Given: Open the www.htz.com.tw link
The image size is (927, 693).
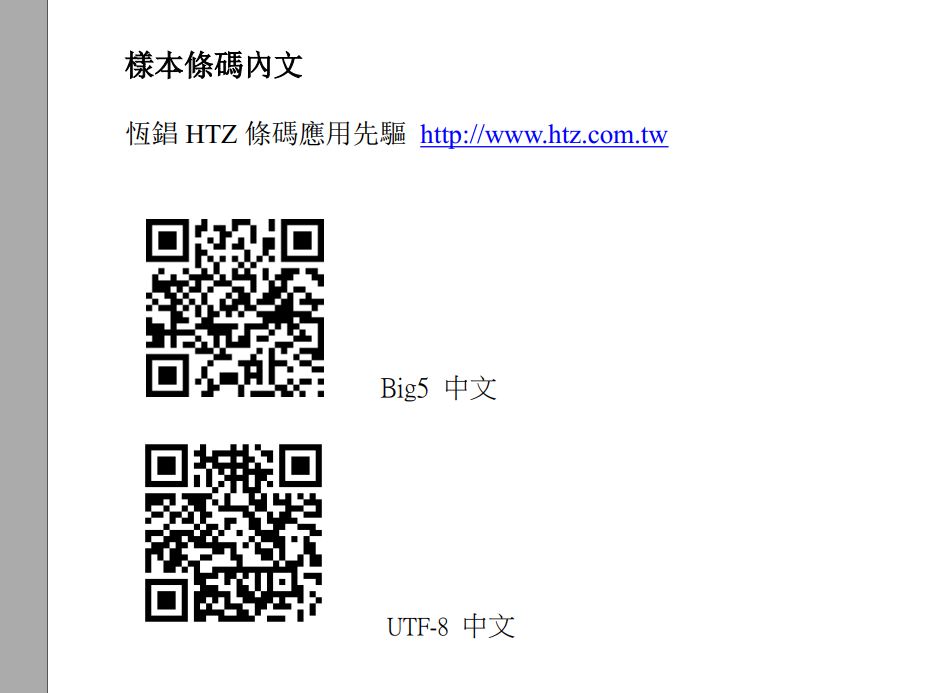Looking at the screenshot, I should tap(543, 135).
